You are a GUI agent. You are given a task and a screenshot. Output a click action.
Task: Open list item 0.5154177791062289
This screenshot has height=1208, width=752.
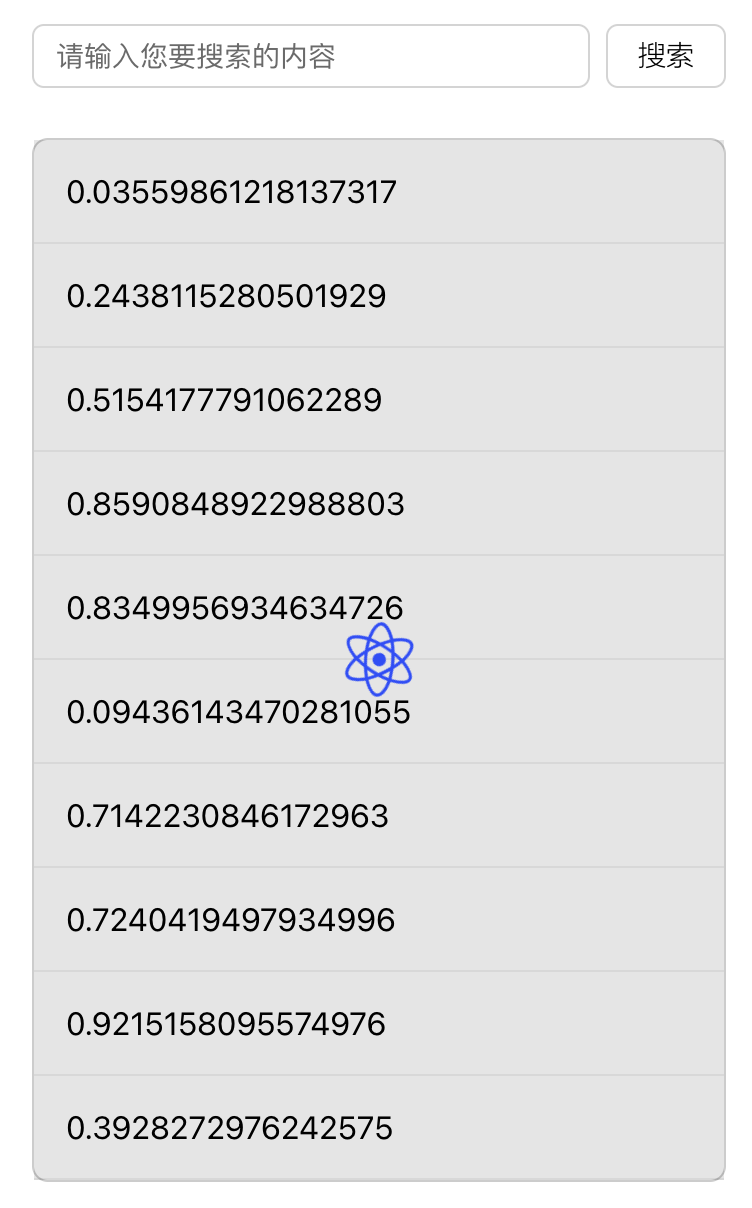tap(379, 400)
